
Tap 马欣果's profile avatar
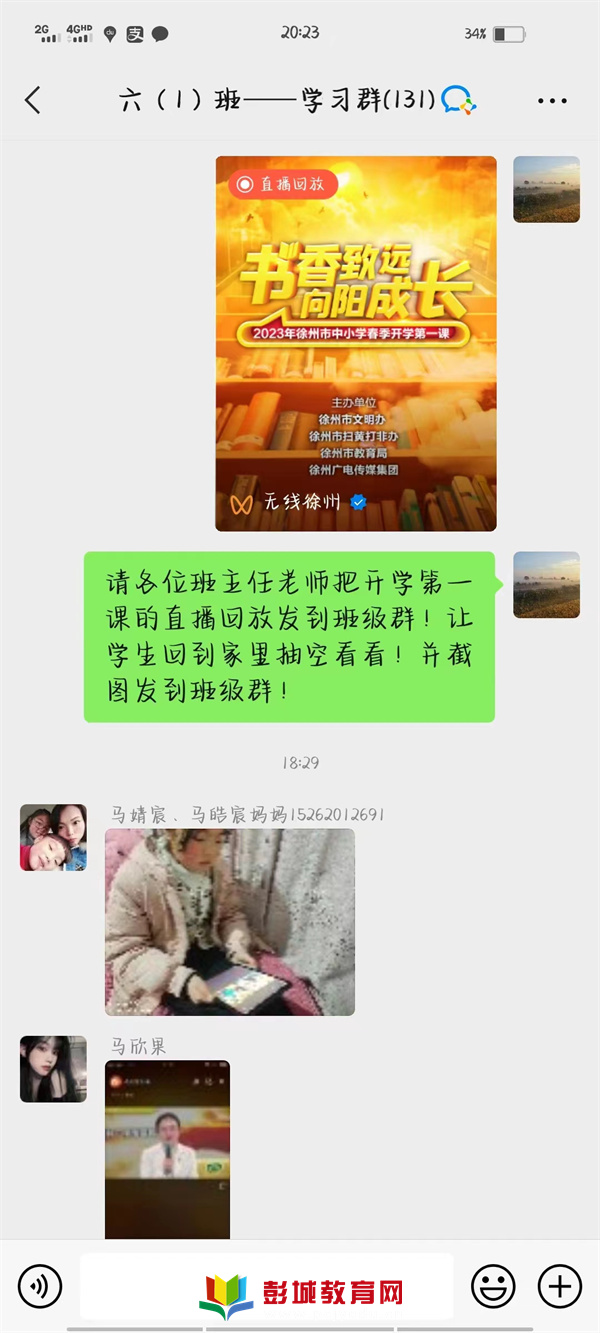point(53,1069)
